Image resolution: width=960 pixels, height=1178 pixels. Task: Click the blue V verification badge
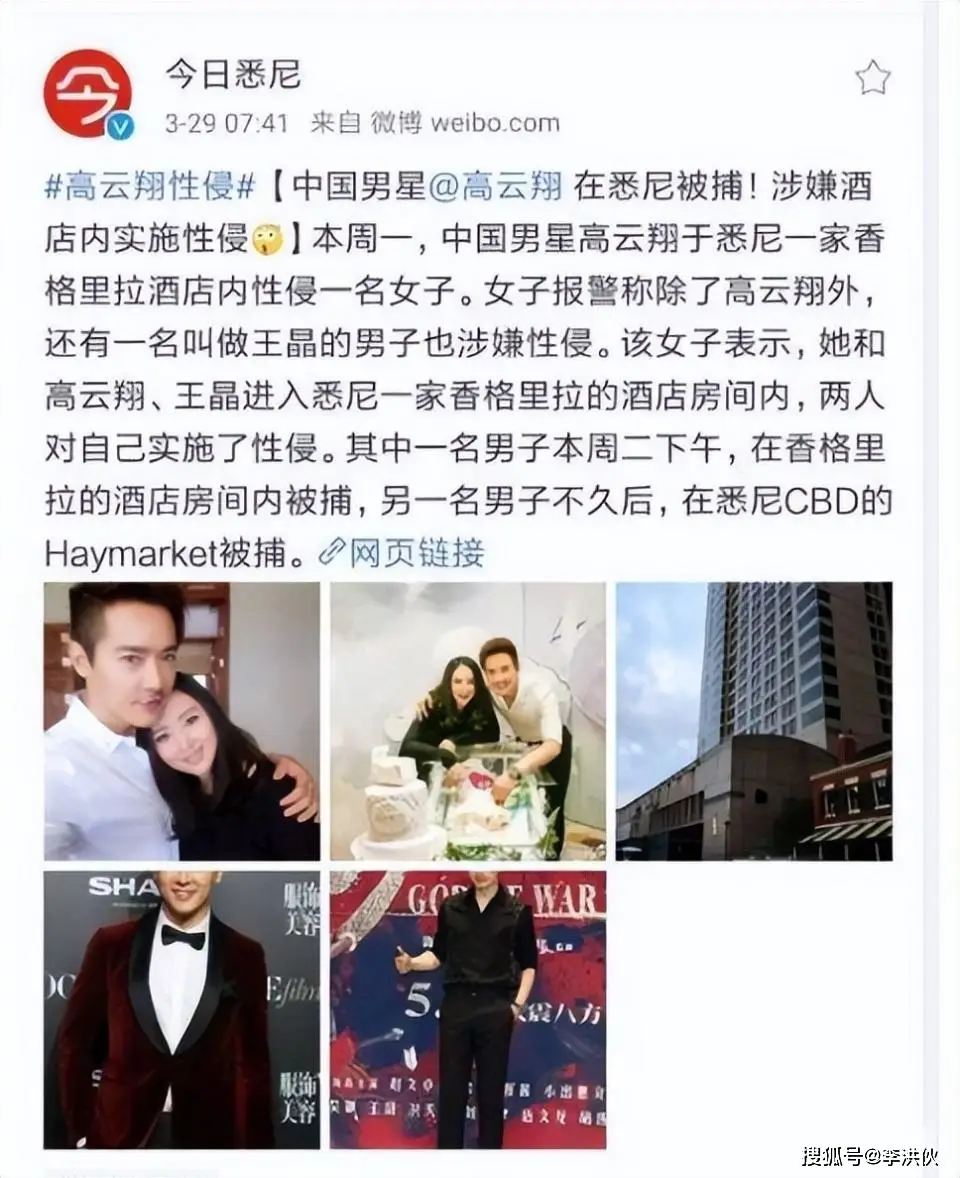[x=120, y=124]
